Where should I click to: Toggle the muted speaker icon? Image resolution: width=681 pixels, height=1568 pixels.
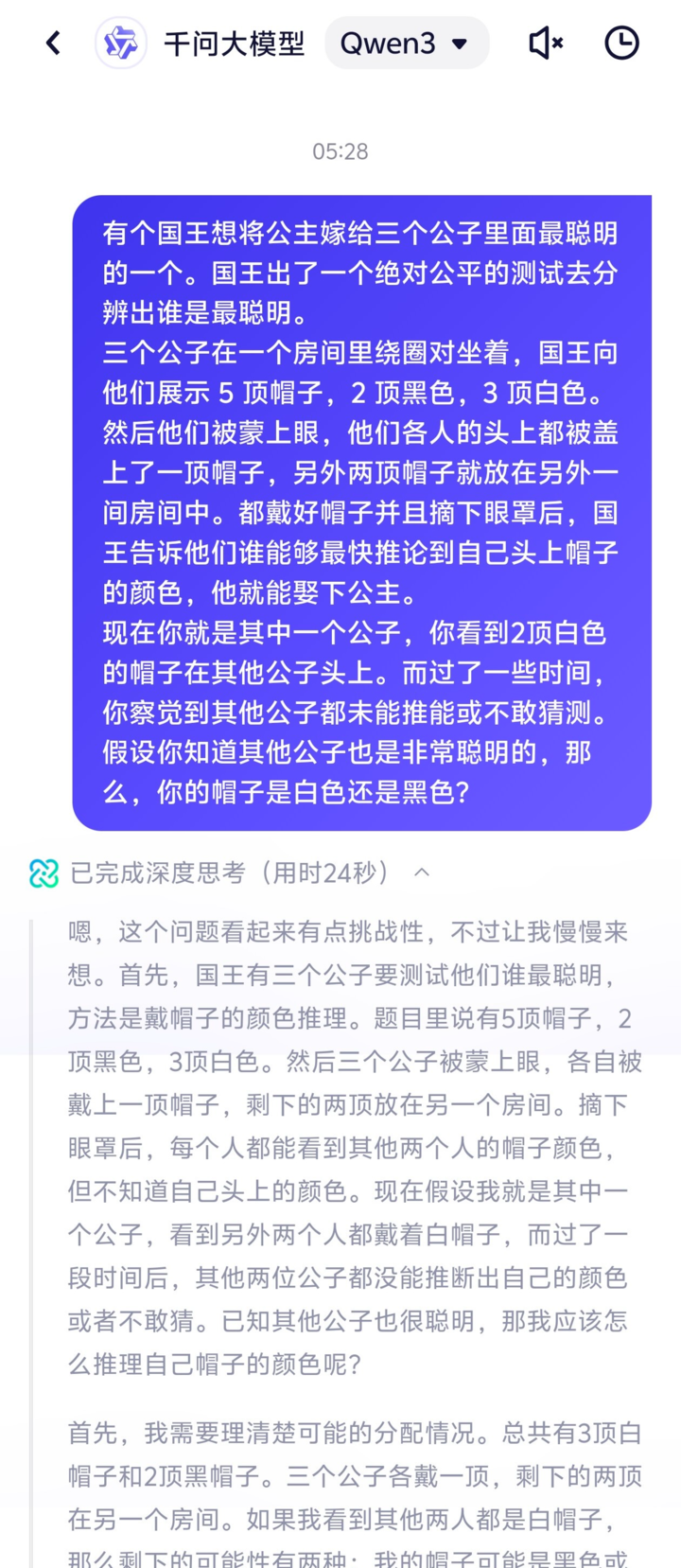tap(546, 43)
